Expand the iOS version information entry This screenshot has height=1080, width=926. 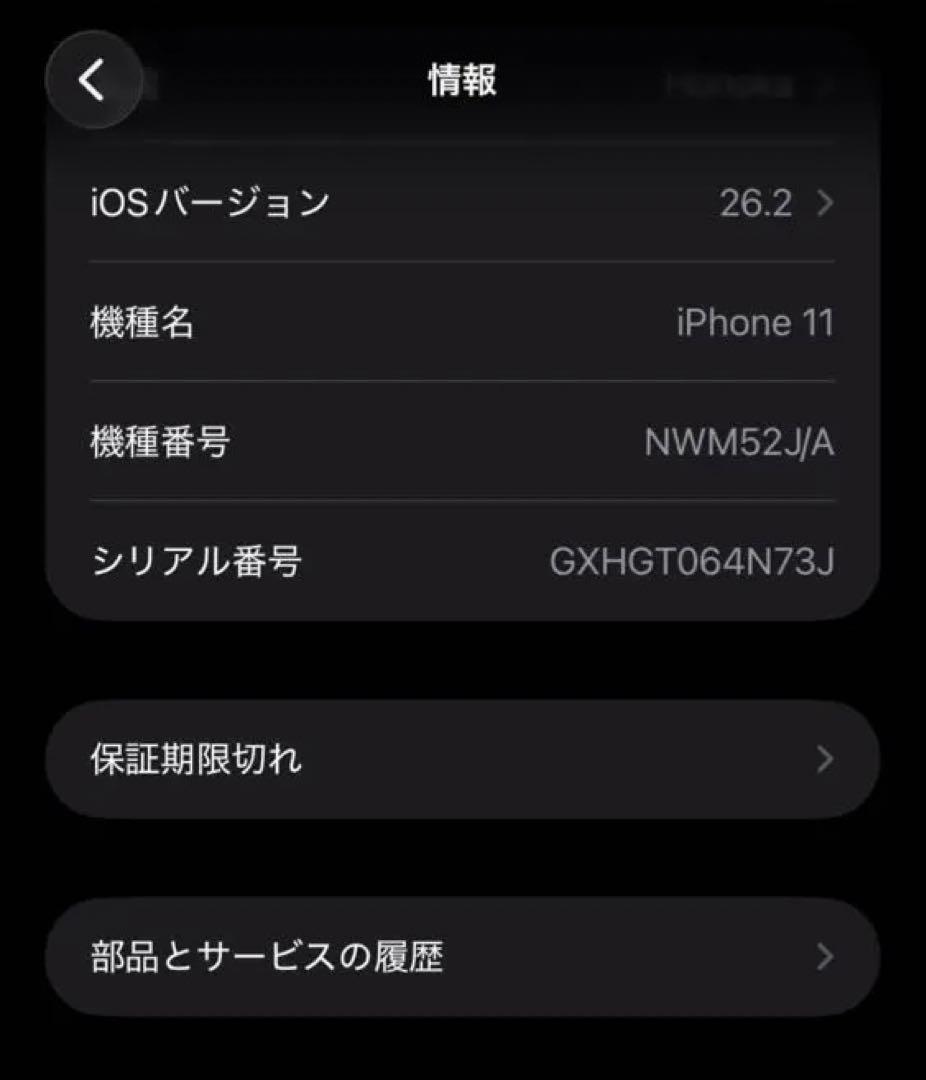(x=463, y=204)
